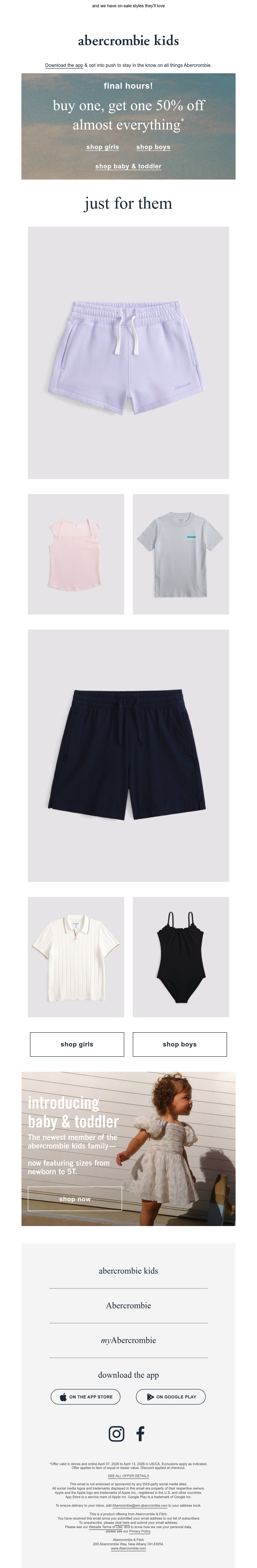View the pink tee product tile

click(x=76, y=554)
